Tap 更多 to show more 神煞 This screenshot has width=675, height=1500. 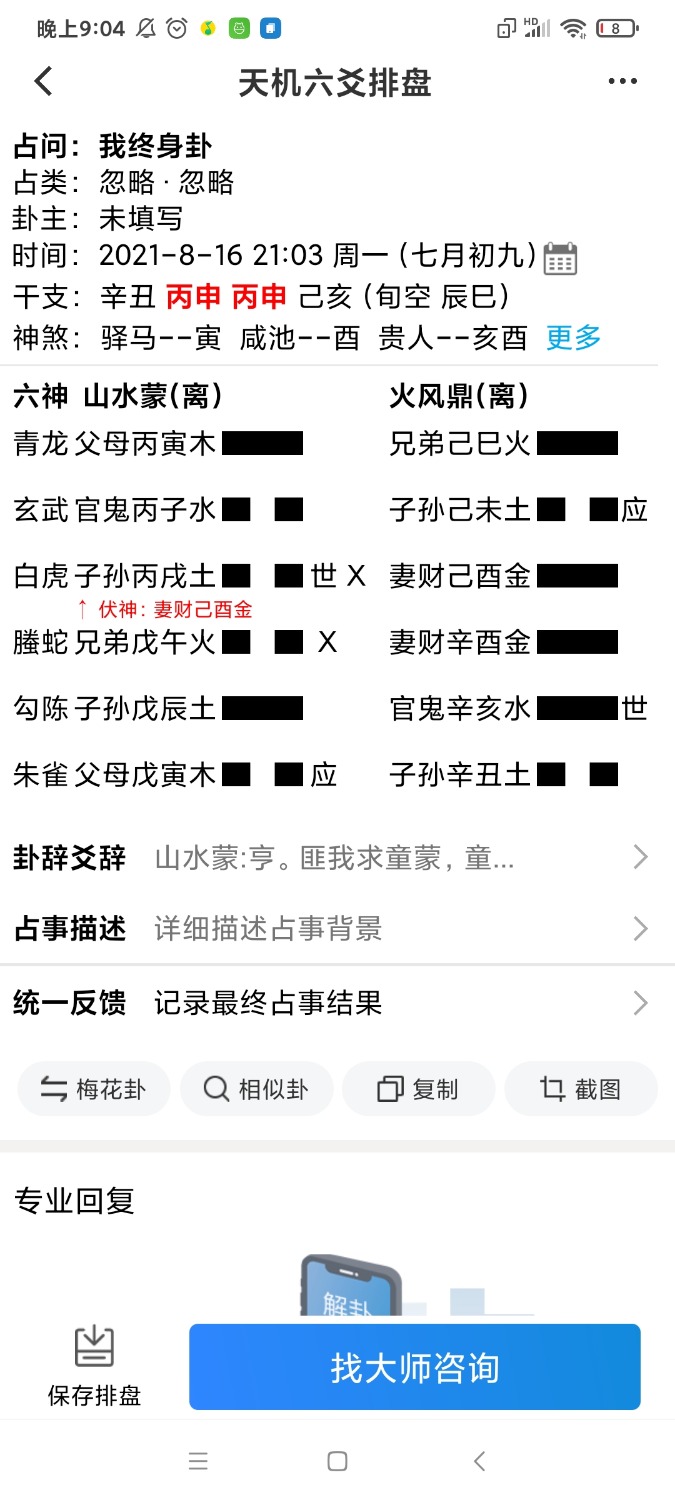pyautogui.click(x=574, y=338)
